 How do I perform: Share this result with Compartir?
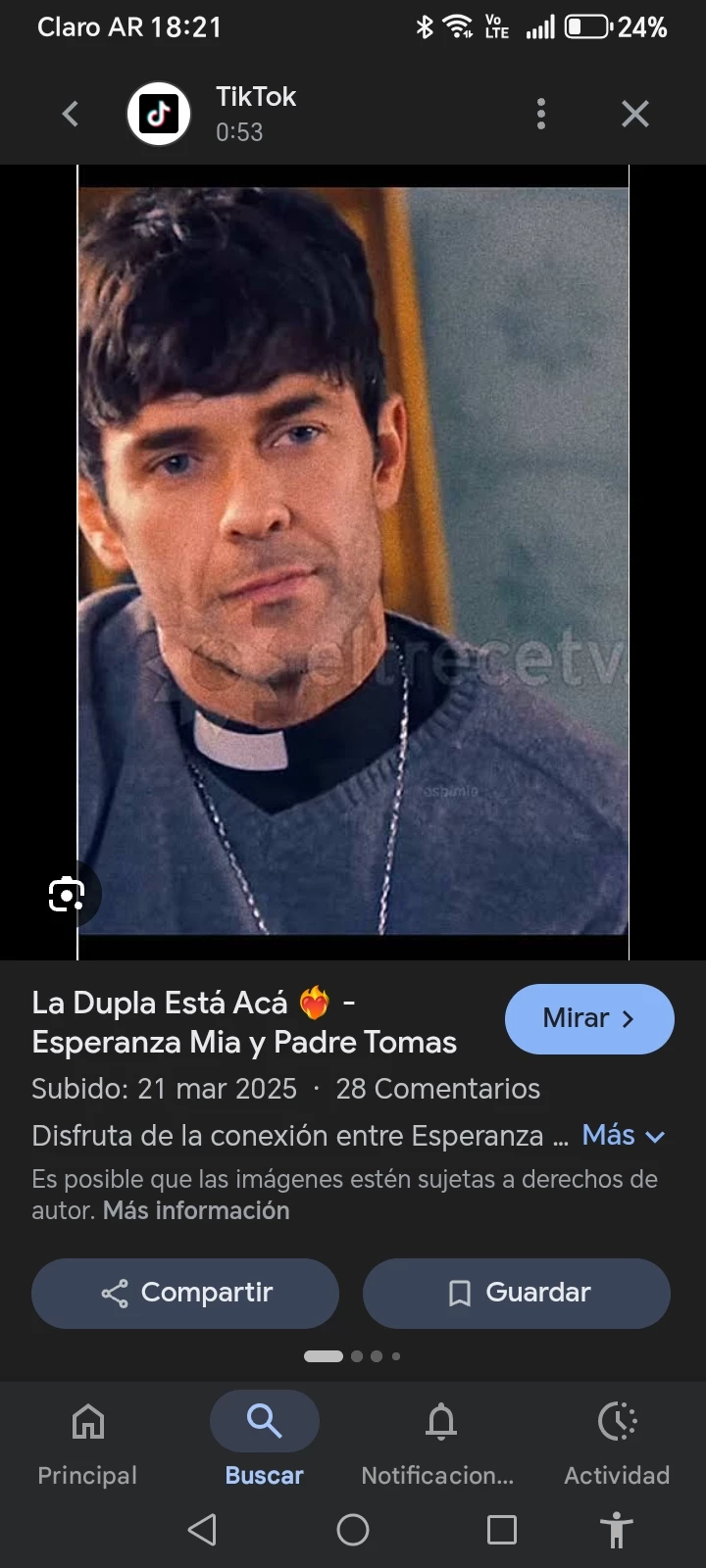coord(185,1294)
